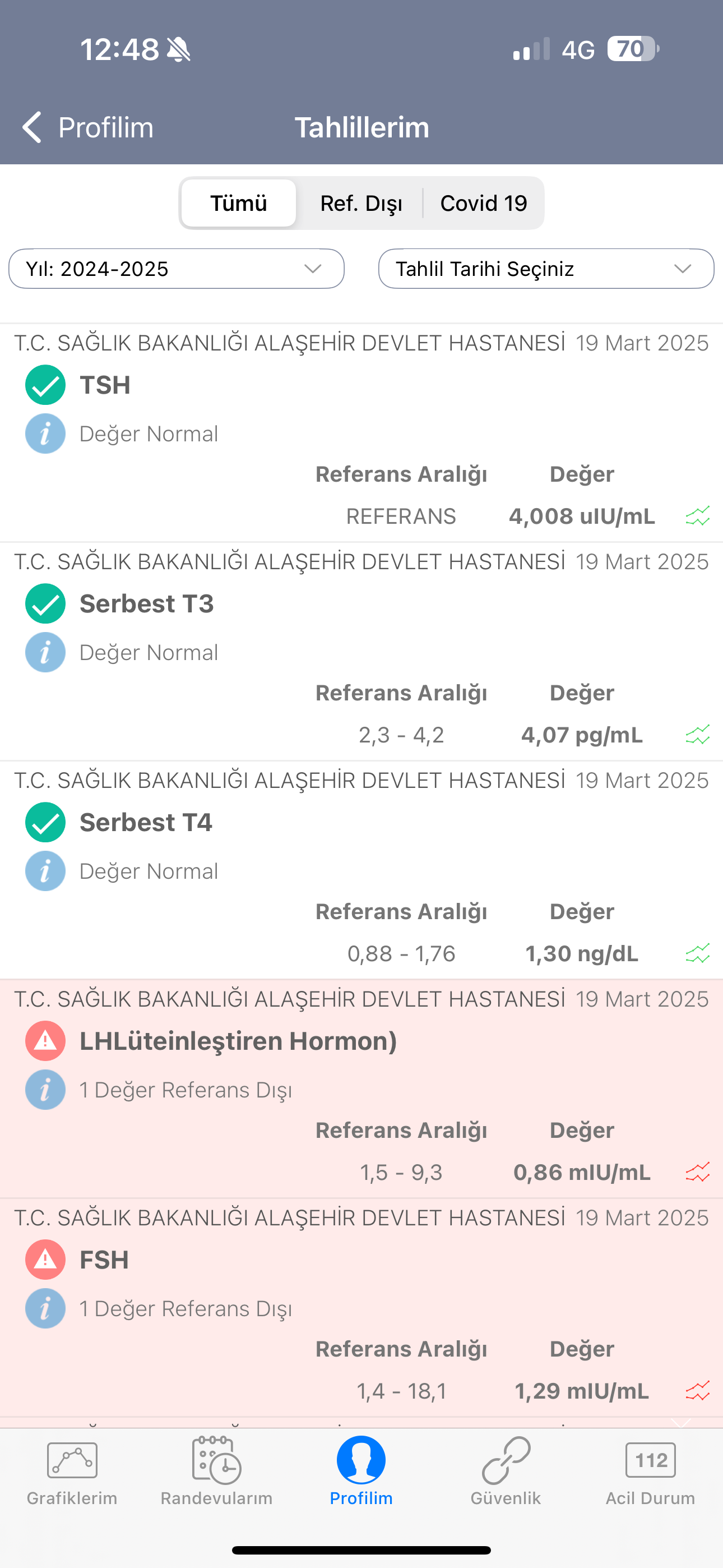This screenshot has width=723, height=1568.
Task: Open the Serbest T4 result's info icon
Action: coord(45,871)
